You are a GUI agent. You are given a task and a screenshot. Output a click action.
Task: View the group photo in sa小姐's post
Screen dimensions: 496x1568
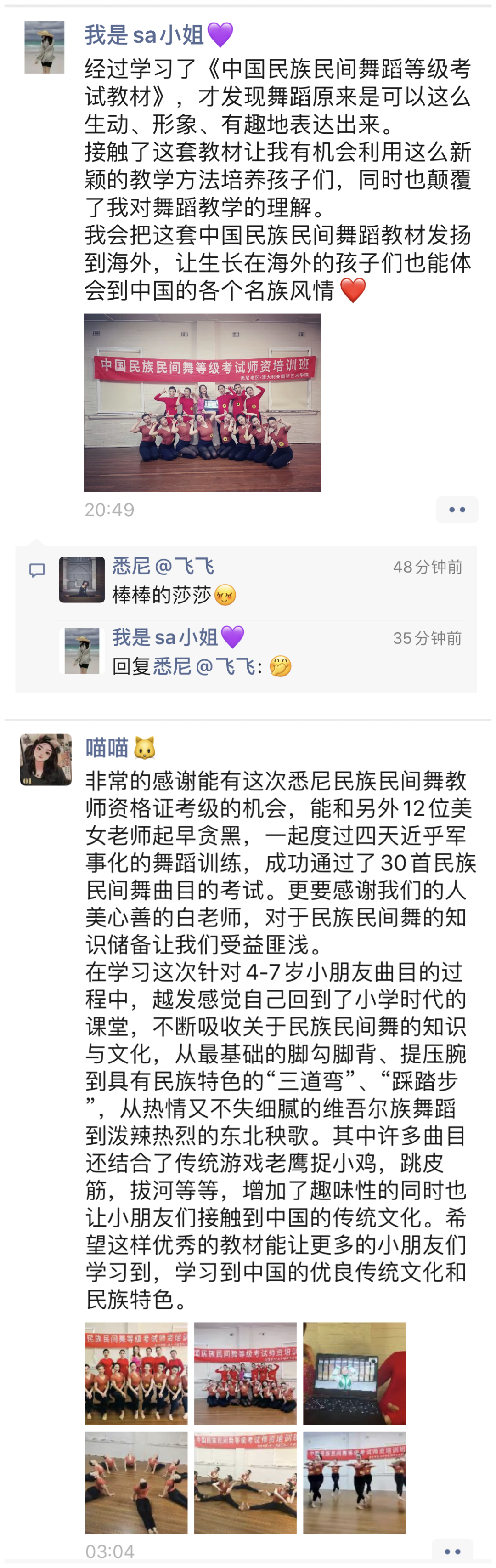click(202, 403)
